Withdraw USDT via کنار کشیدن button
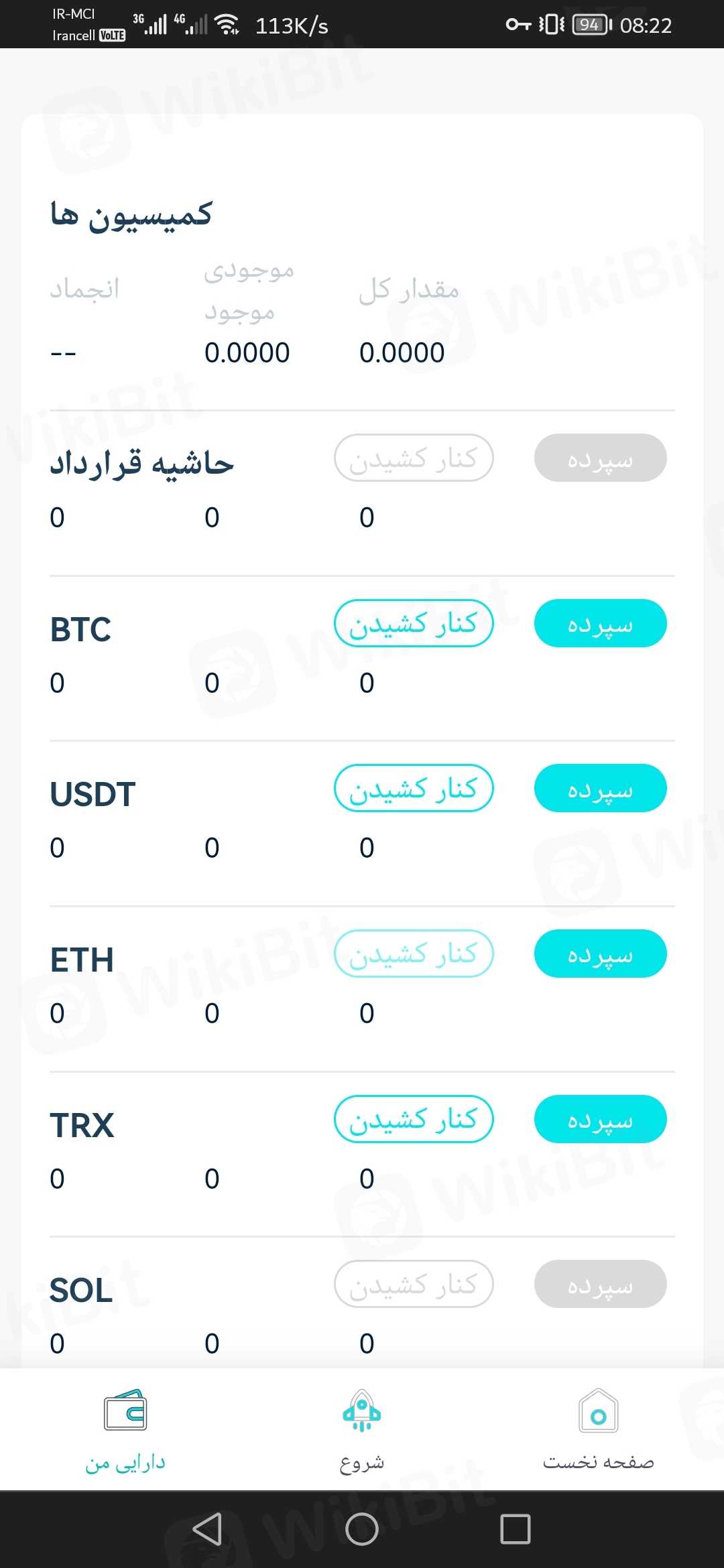The width and height of the screenshot is (724, 1568). [414, 788]
